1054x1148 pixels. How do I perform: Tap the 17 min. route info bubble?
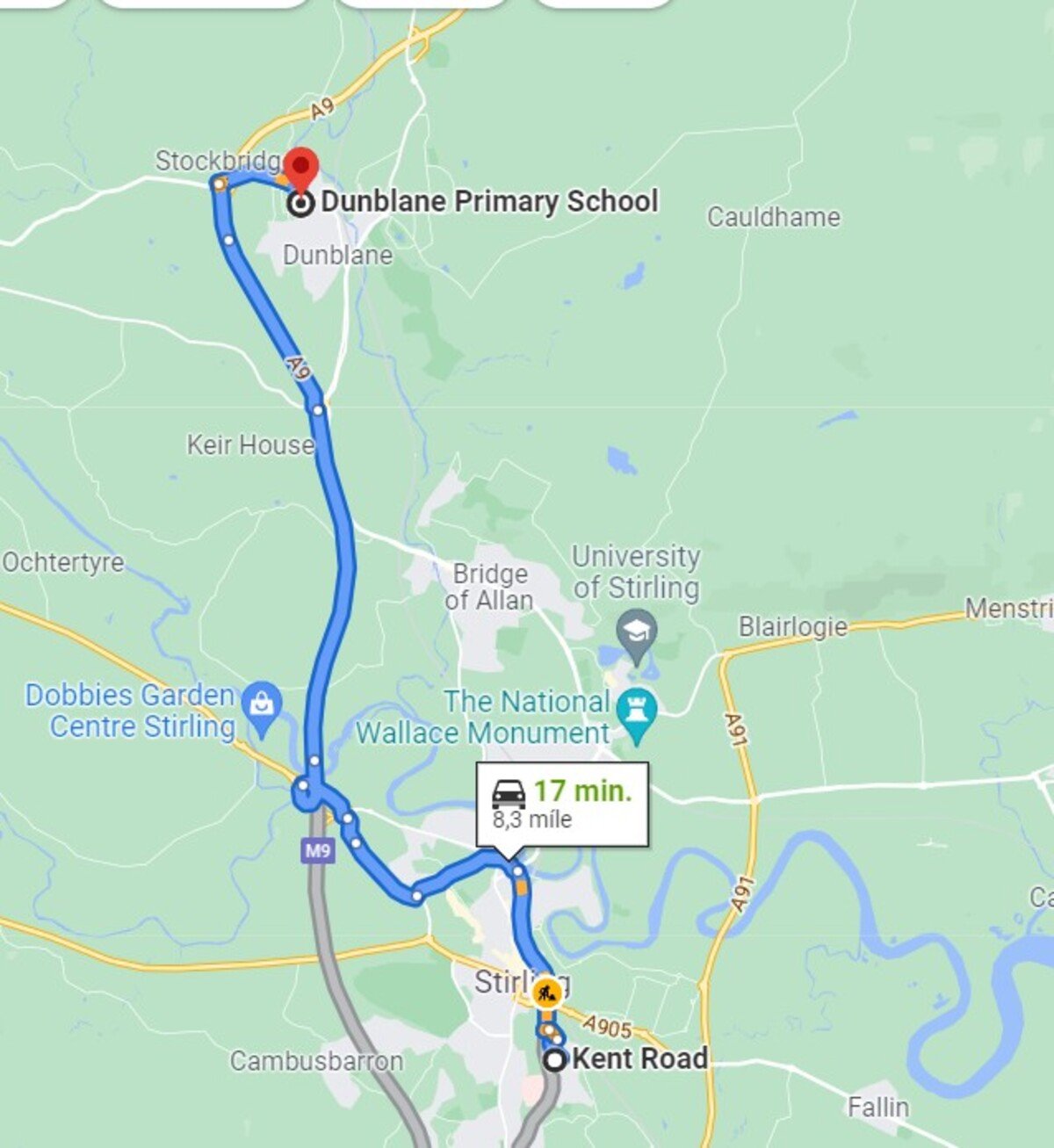click(562, 804)
